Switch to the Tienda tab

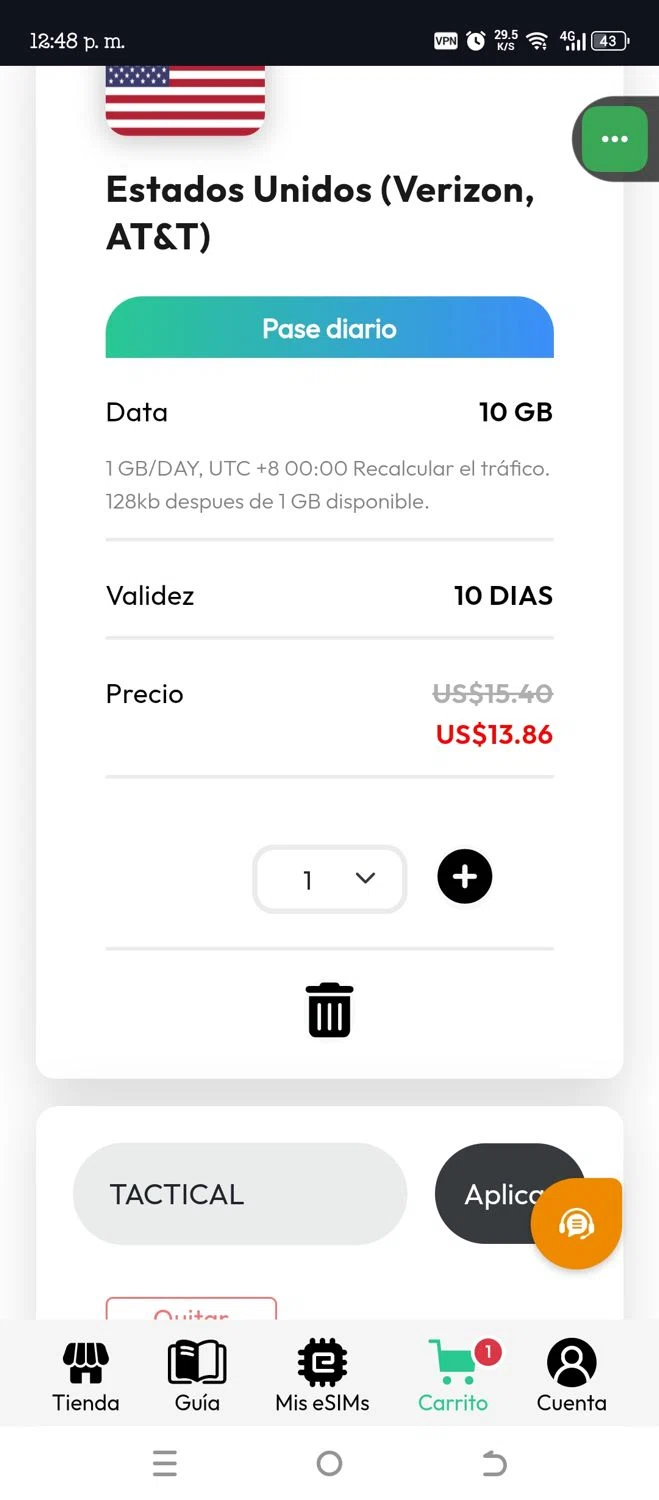click(x=86, y=1376)
